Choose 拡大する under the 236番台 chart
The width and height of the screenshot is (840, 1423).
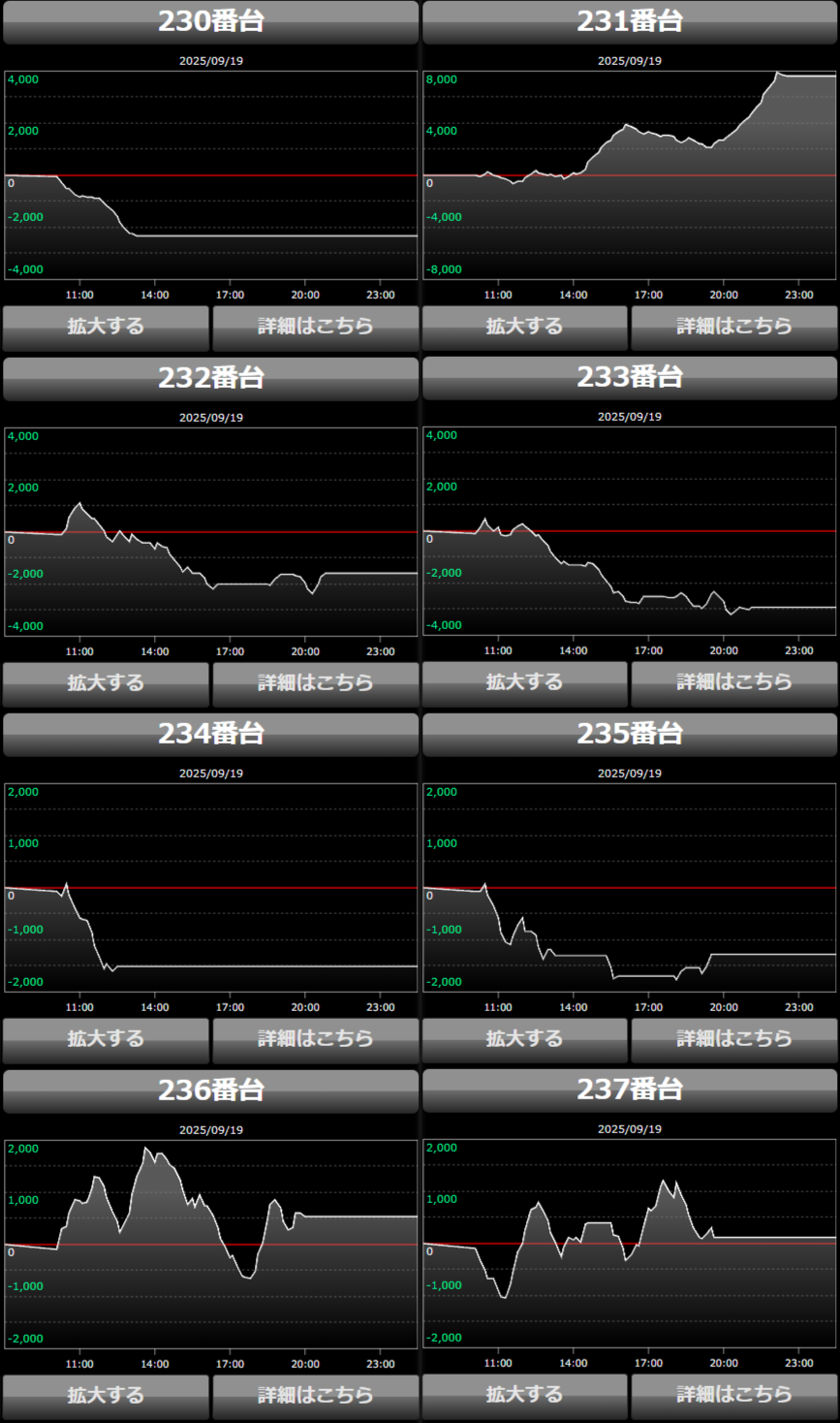106,1396
